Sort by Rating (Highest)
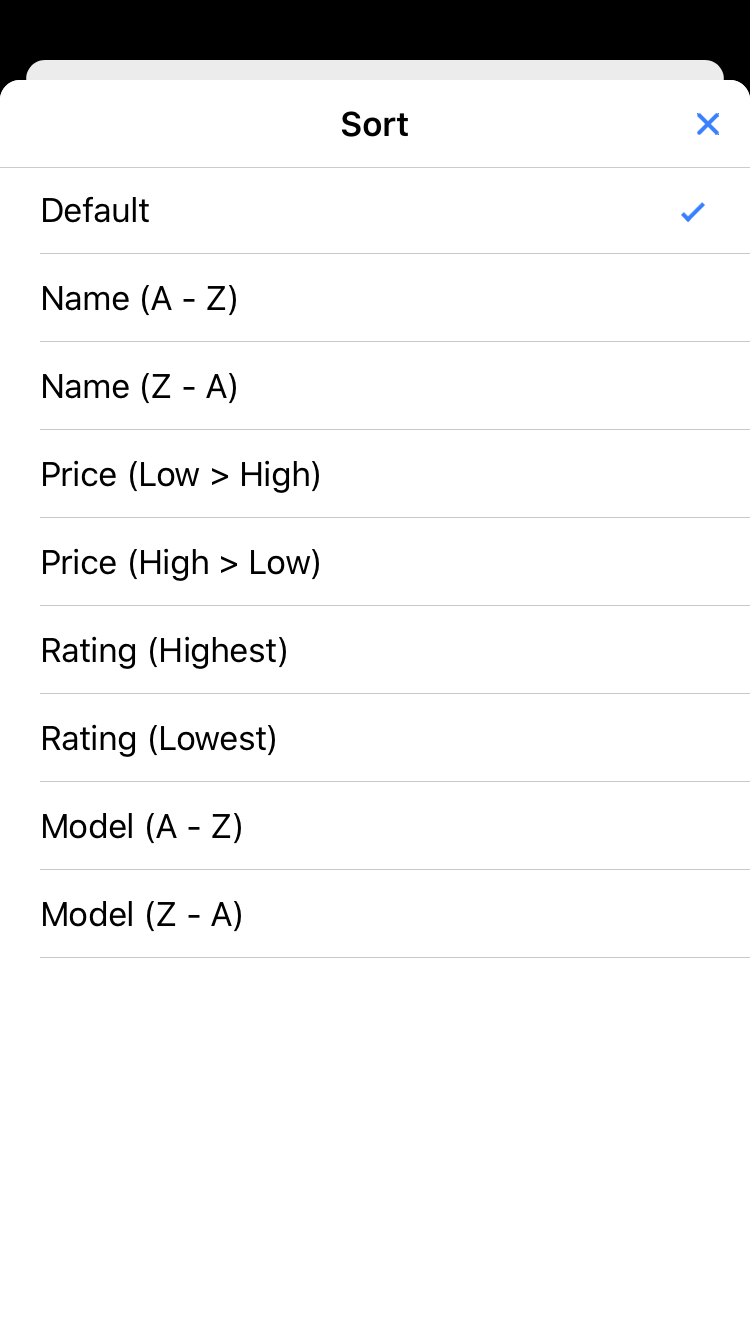The image size is (750, 1334). coord(375,650)
